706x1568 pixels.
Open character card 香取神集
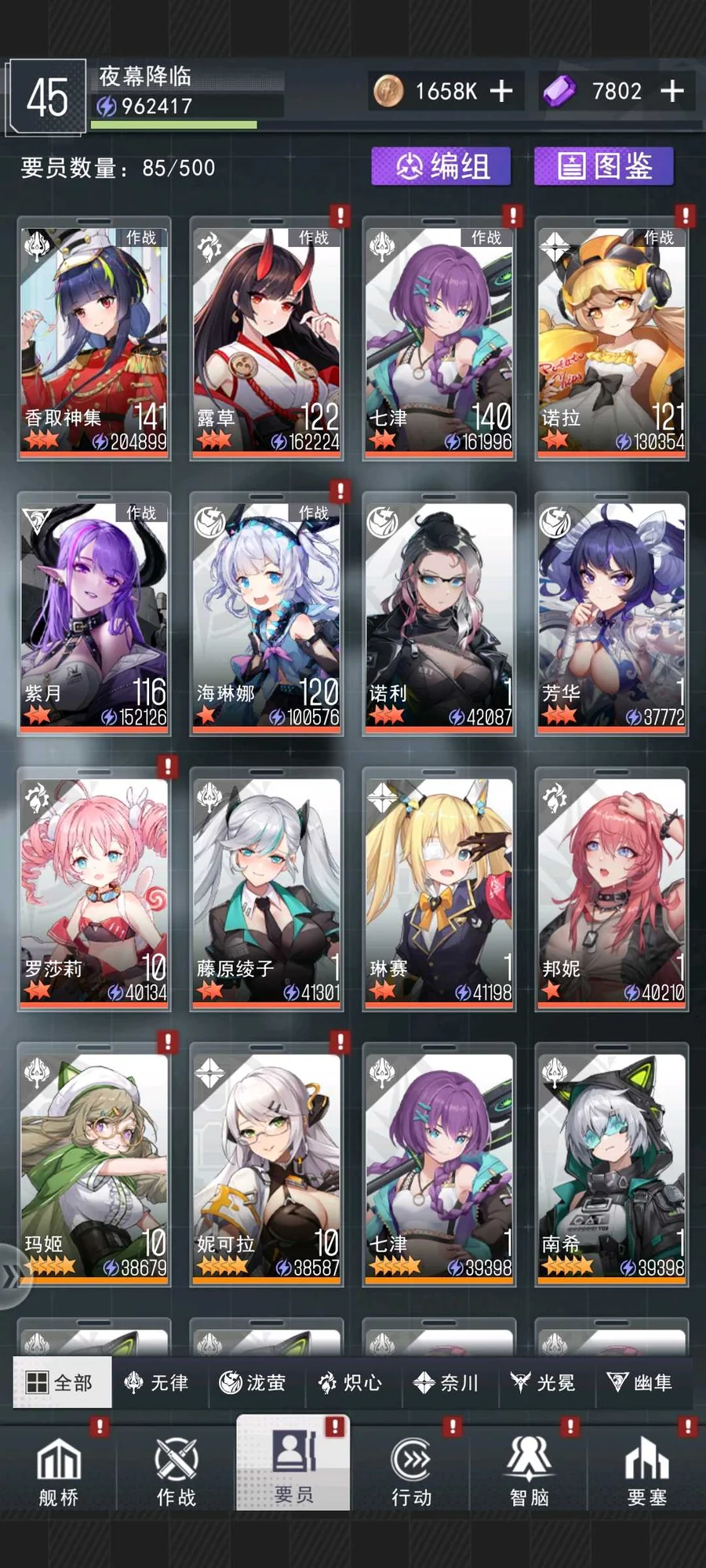tap(94, 339)
